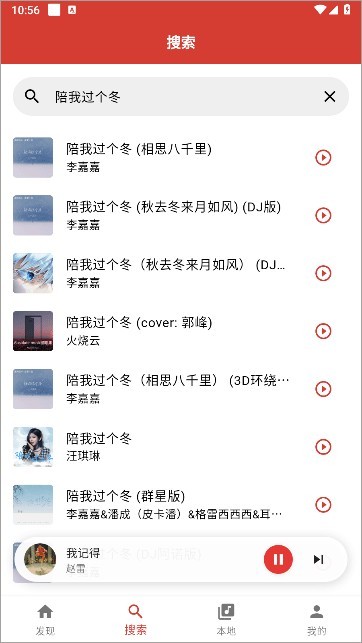Open the now-playing album art for 我记得
Screen dimensions: 362x643
[x=40, y=559]
